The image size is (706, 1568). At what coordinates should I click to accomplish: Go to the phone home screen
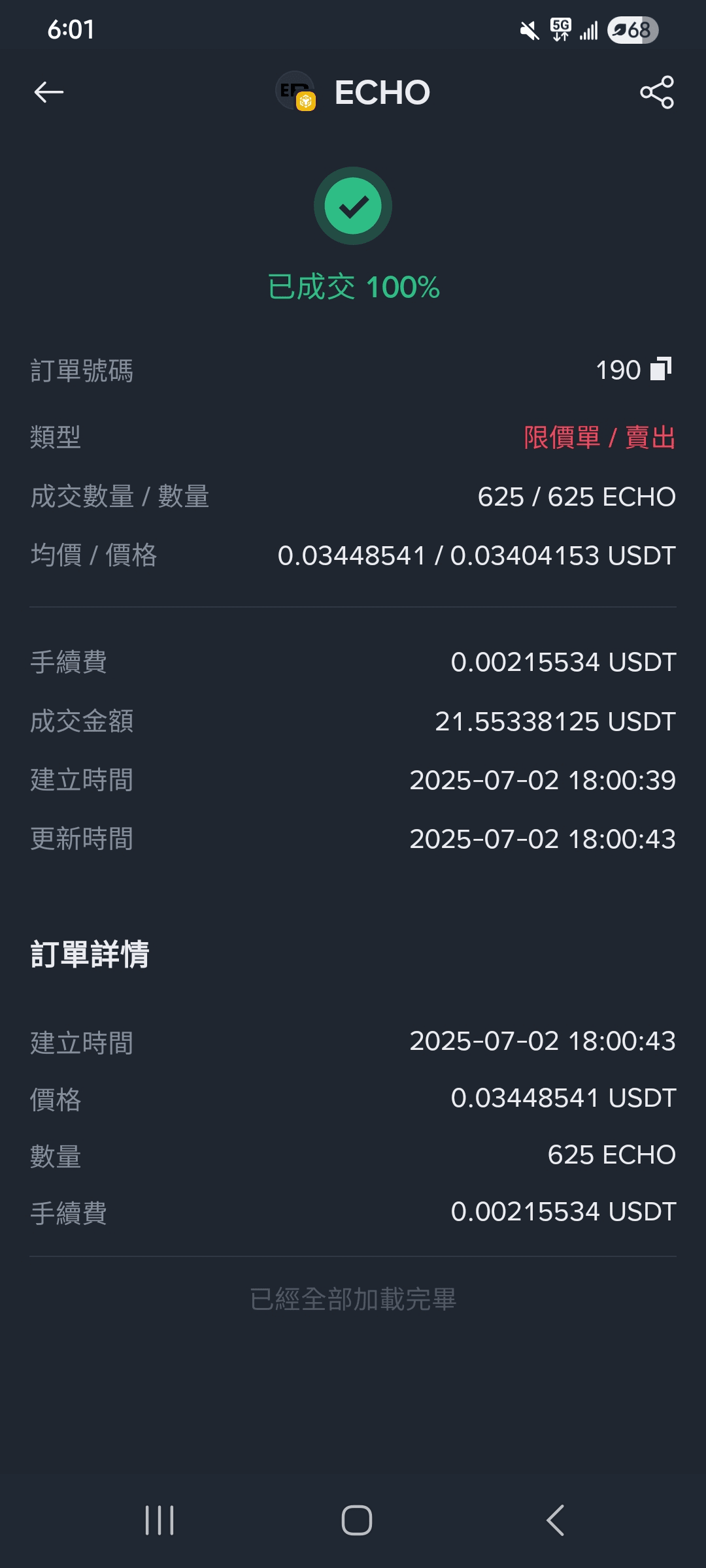[x=357, y=1520]
